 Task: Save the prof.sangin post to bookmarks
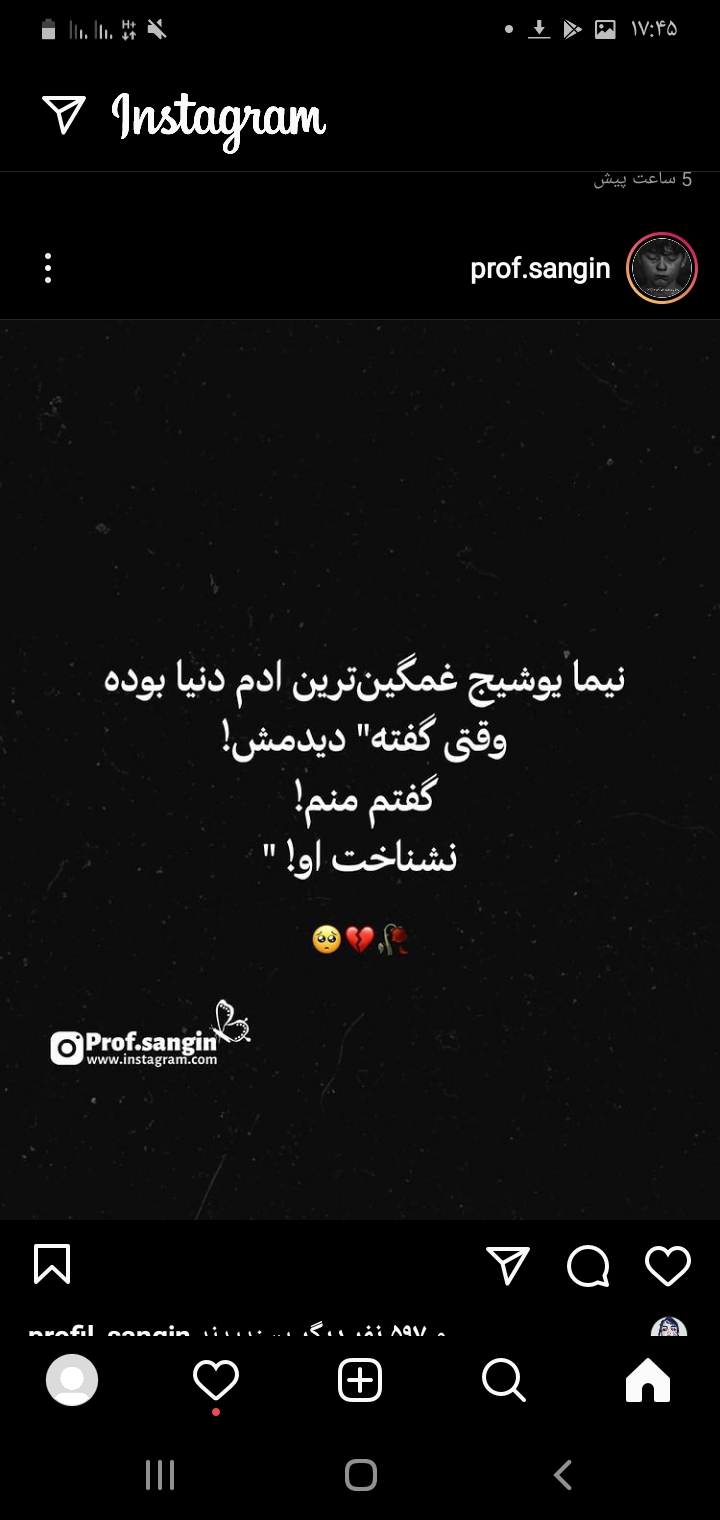(x=52, y=1264)
